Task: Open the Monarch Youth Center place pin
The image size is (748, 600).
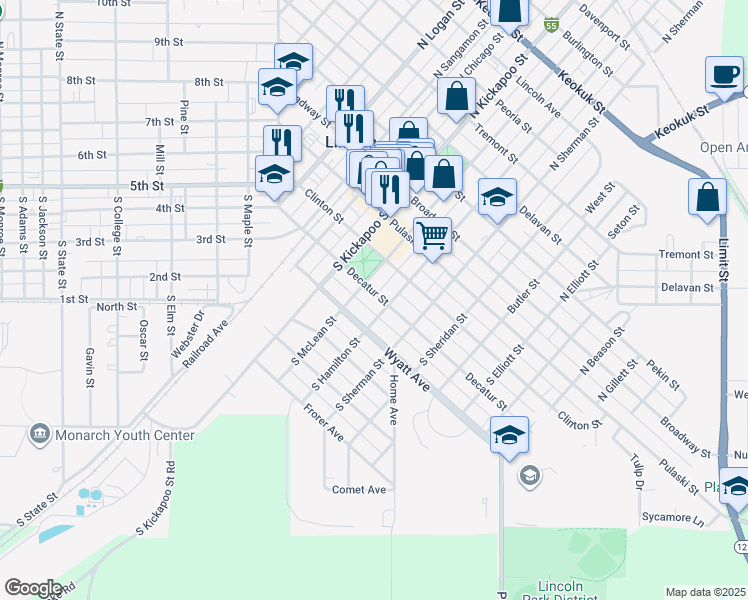Action: click(40, 434)
